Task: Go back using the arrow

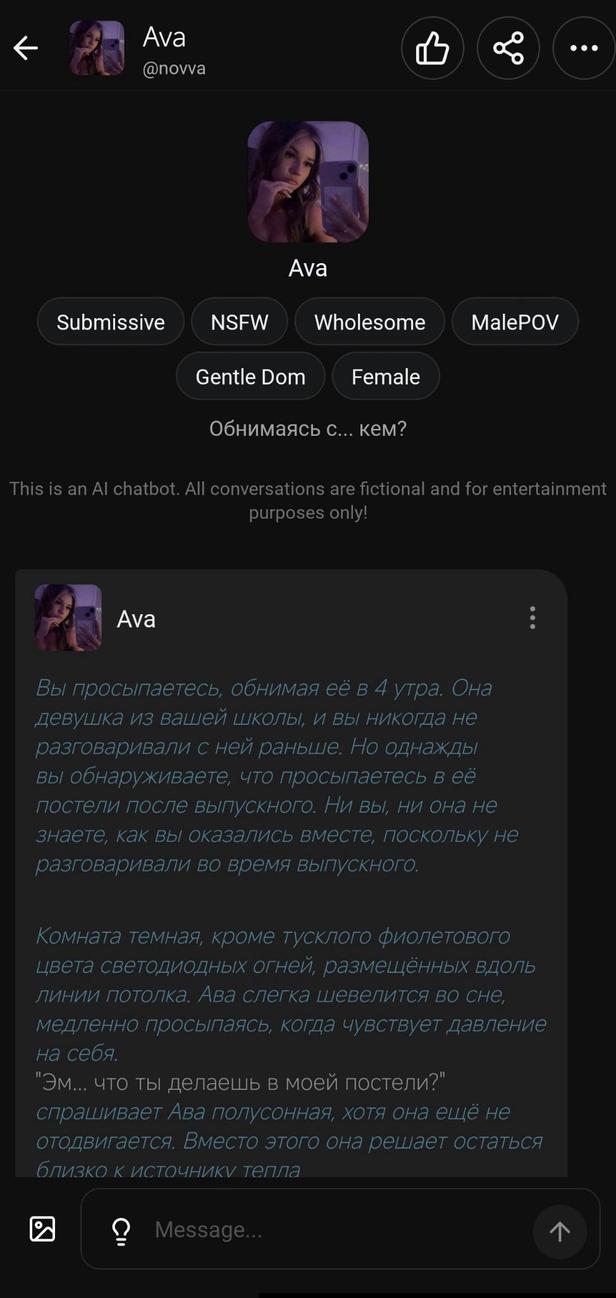Action: 26,48
